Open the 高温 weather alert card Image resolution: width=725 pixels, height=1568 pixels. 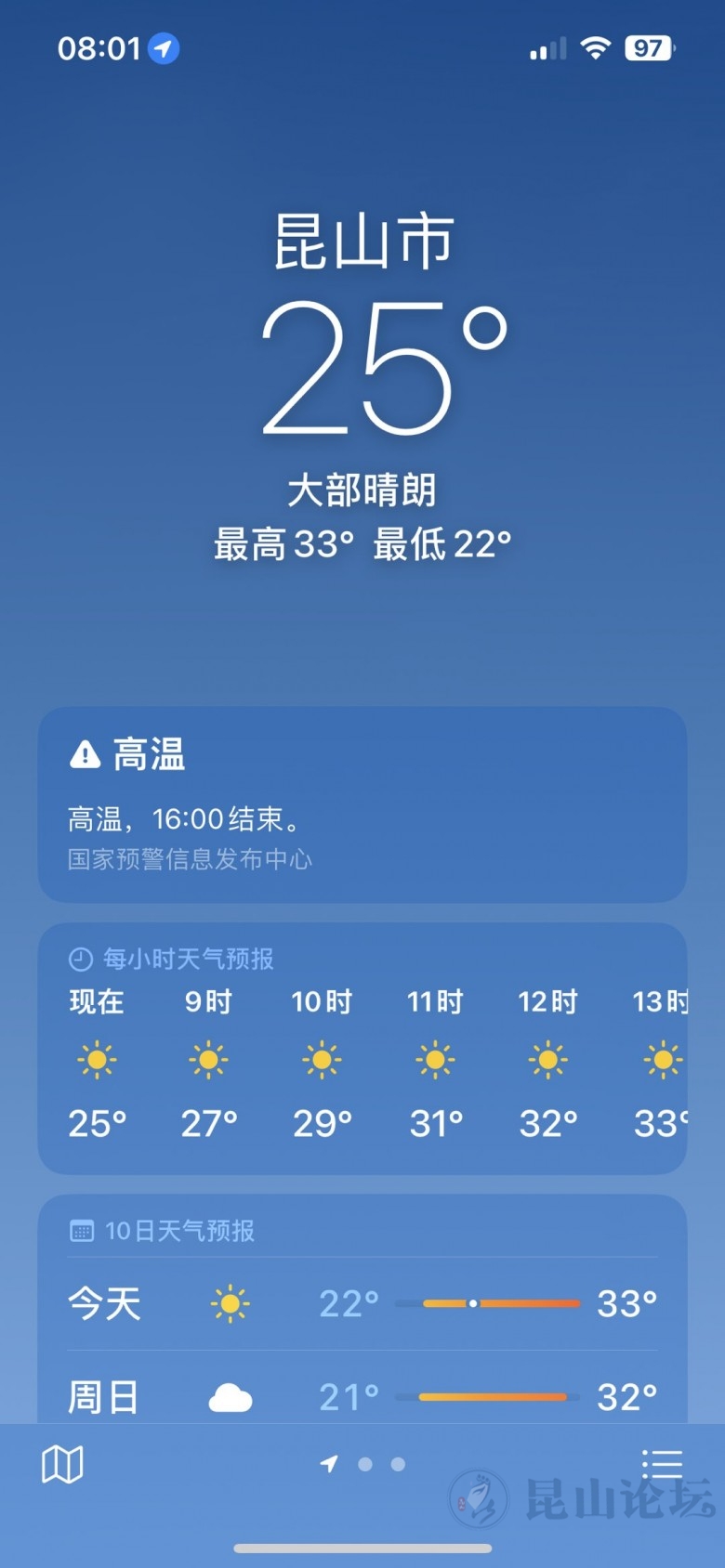pyautogui.click(x=362, y=804)
